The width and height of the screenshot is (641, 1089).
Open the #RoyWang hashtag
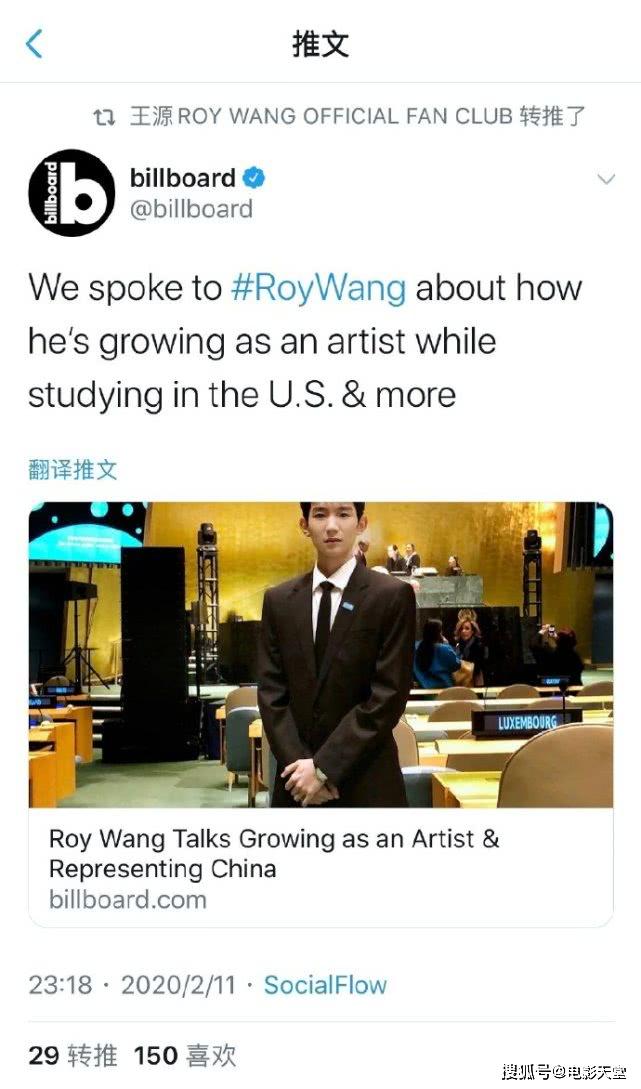318,288
